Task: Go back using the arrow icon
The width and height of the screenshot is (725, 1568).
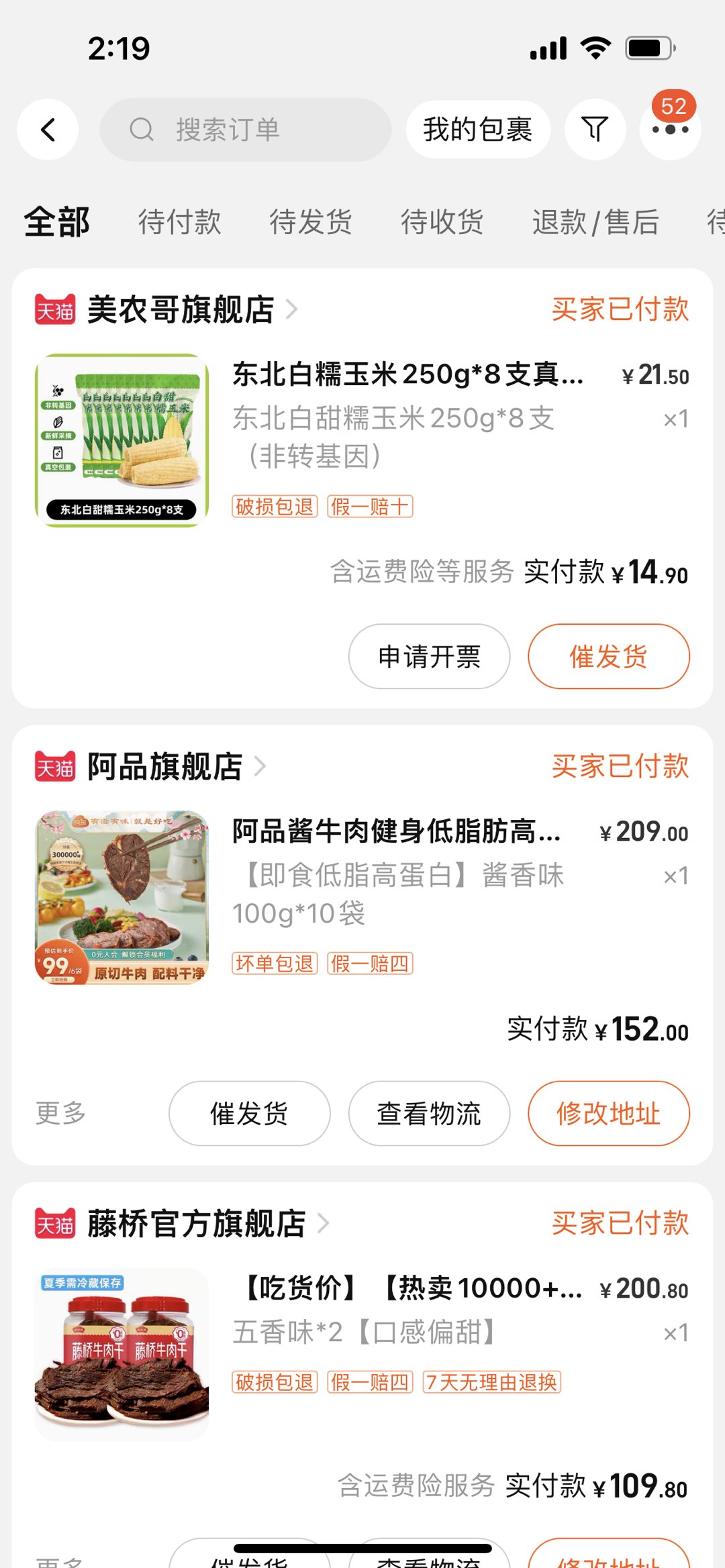Action: coord(48,129)
